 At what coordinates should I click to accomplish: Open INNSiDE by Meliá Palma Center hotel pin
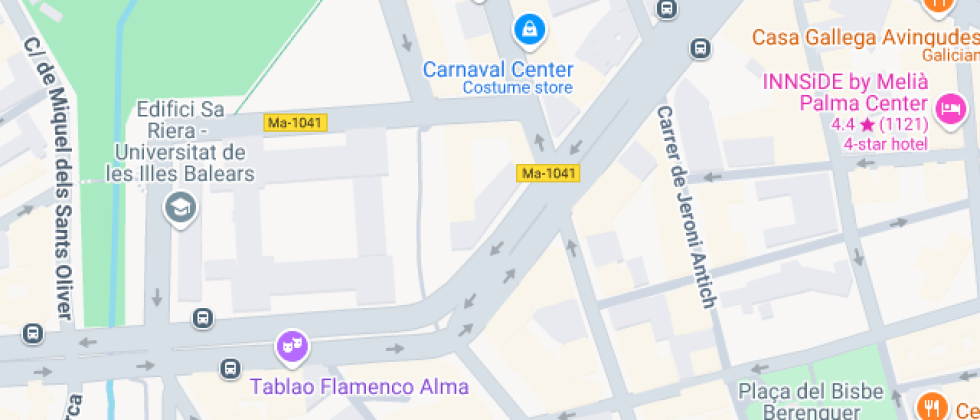949,106
